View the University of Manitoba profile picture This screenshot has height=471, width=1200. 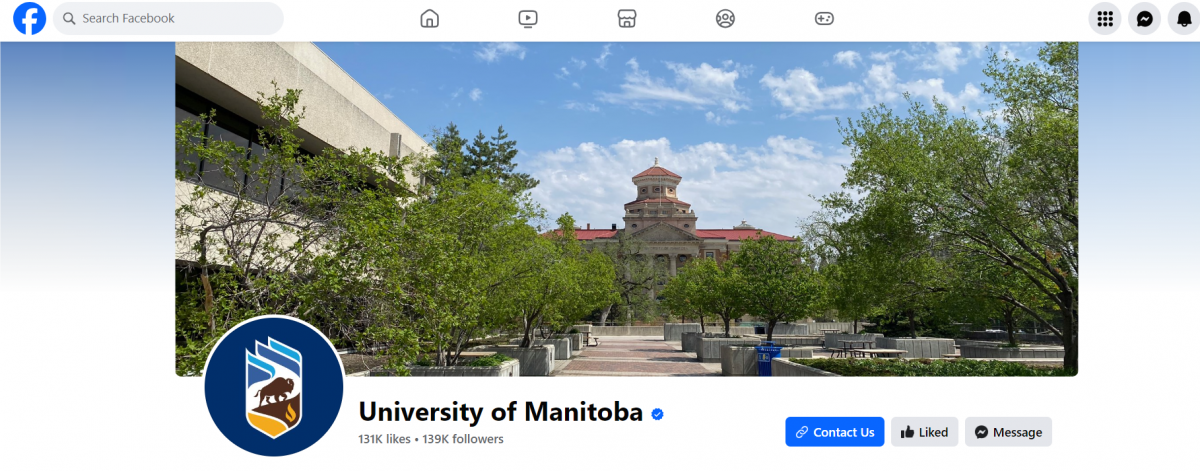click(274, 387)
